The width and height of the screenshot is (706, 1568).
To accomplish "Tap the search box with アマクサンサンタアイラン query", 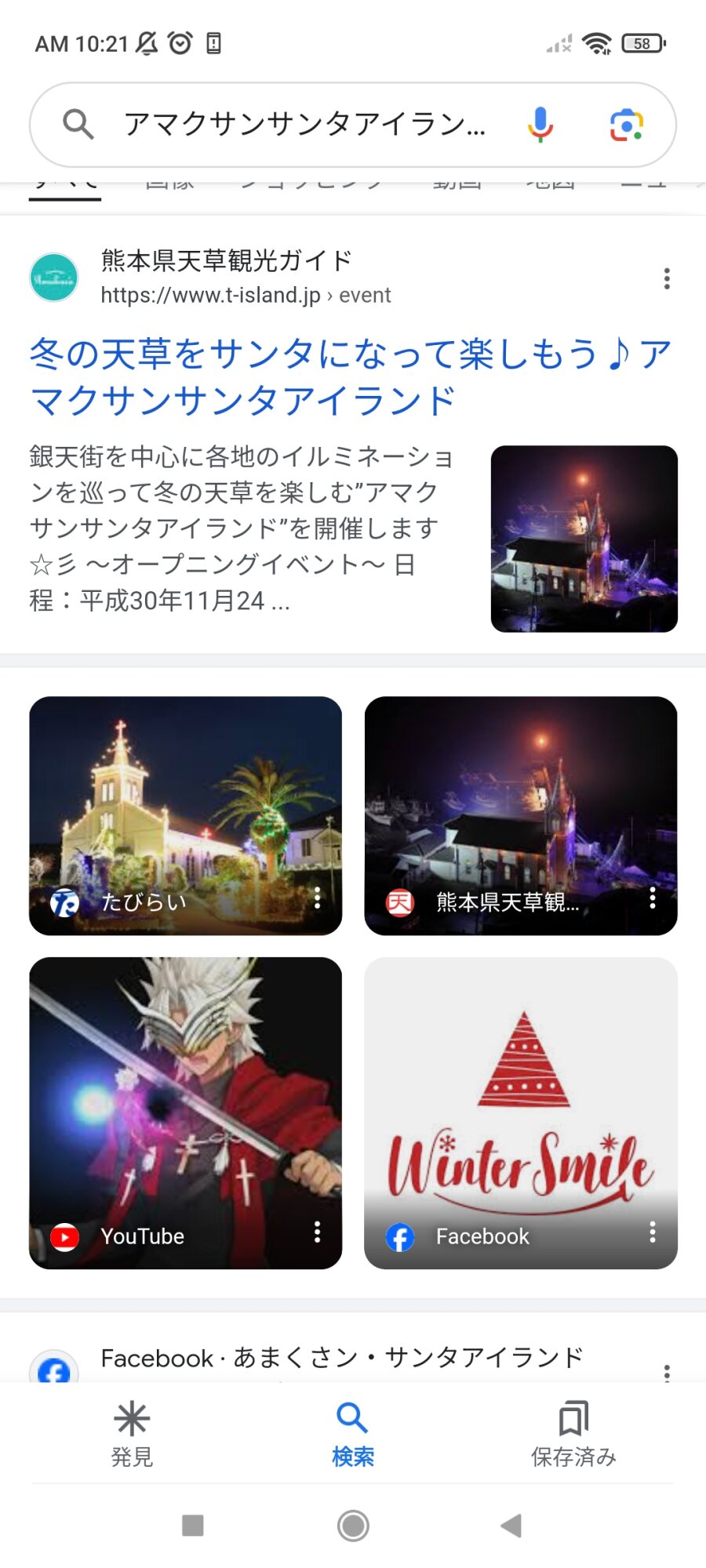I will (304, 125).
